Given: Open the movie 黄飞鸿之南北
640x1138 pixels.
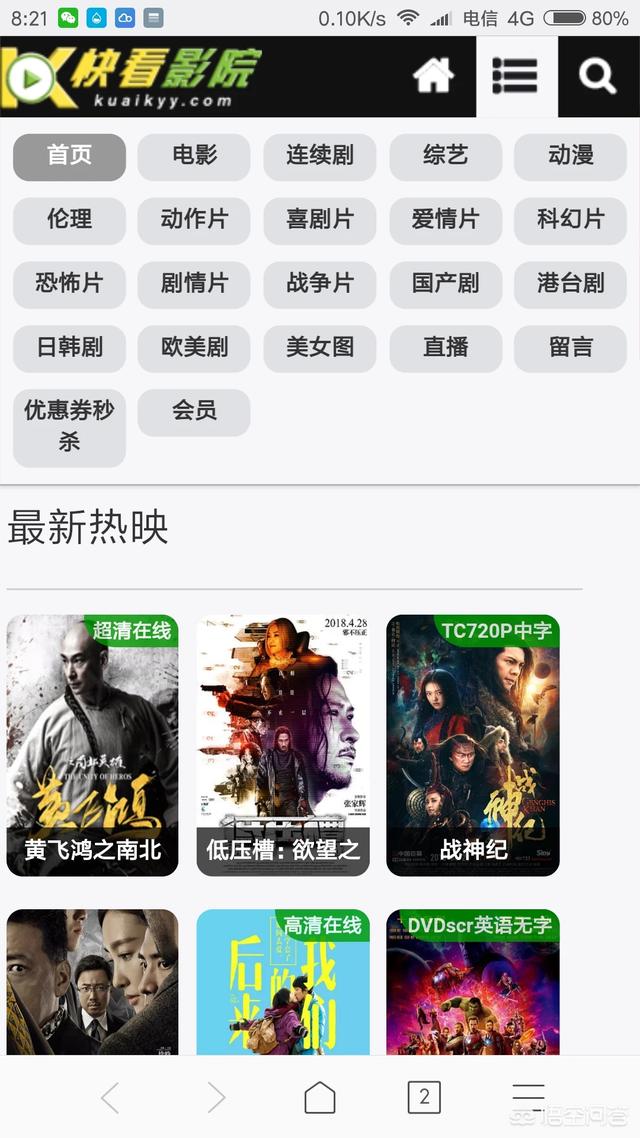Looking at the screenshot, I should pos(93,745).
